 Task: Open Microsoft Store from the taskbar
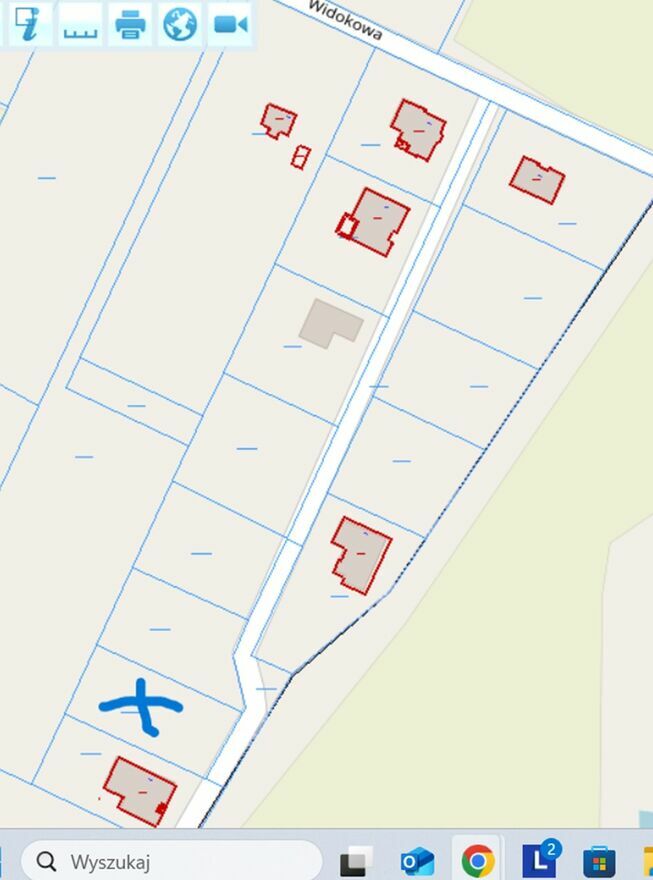click(x=600, y=861)
